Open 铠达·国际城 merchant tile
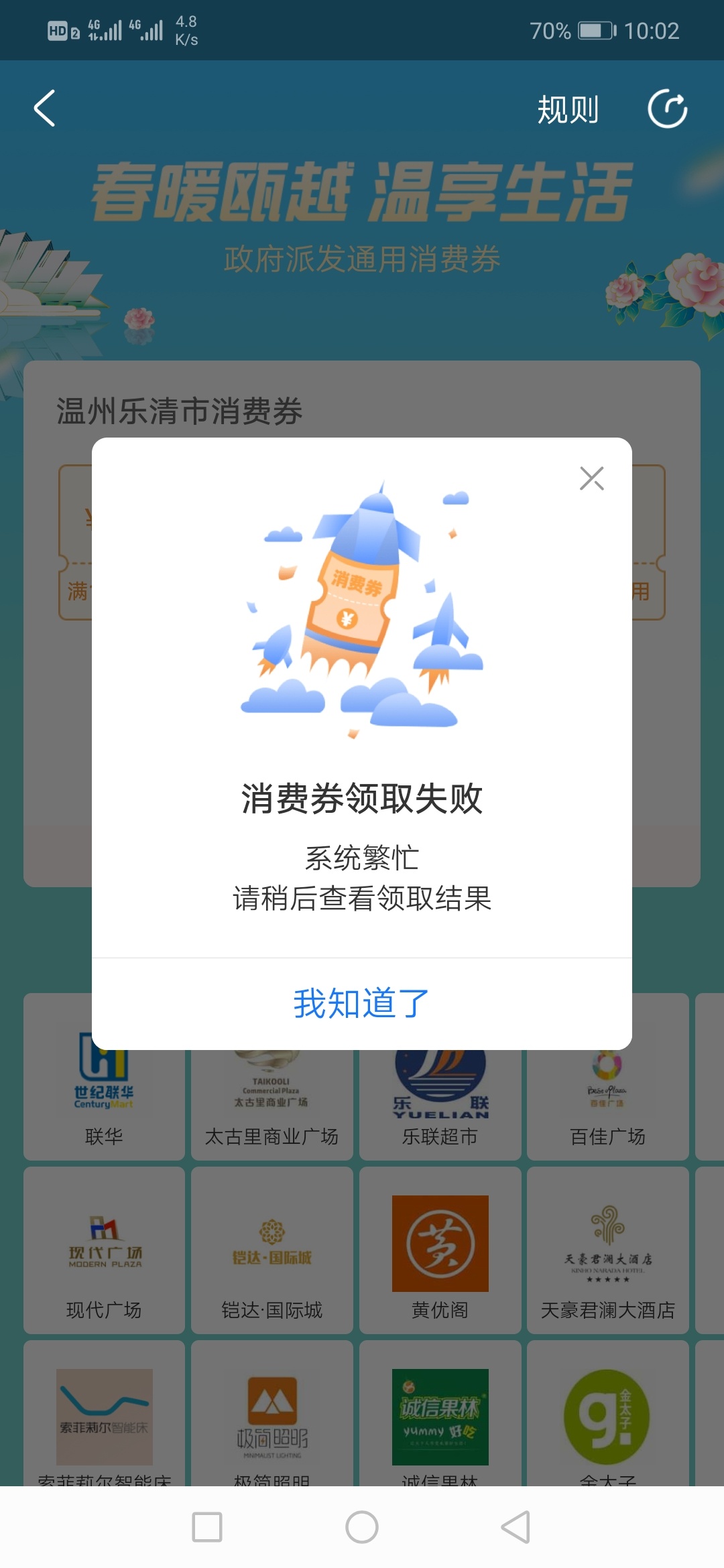This screenshot has height=1568, width=724. 271,1250
